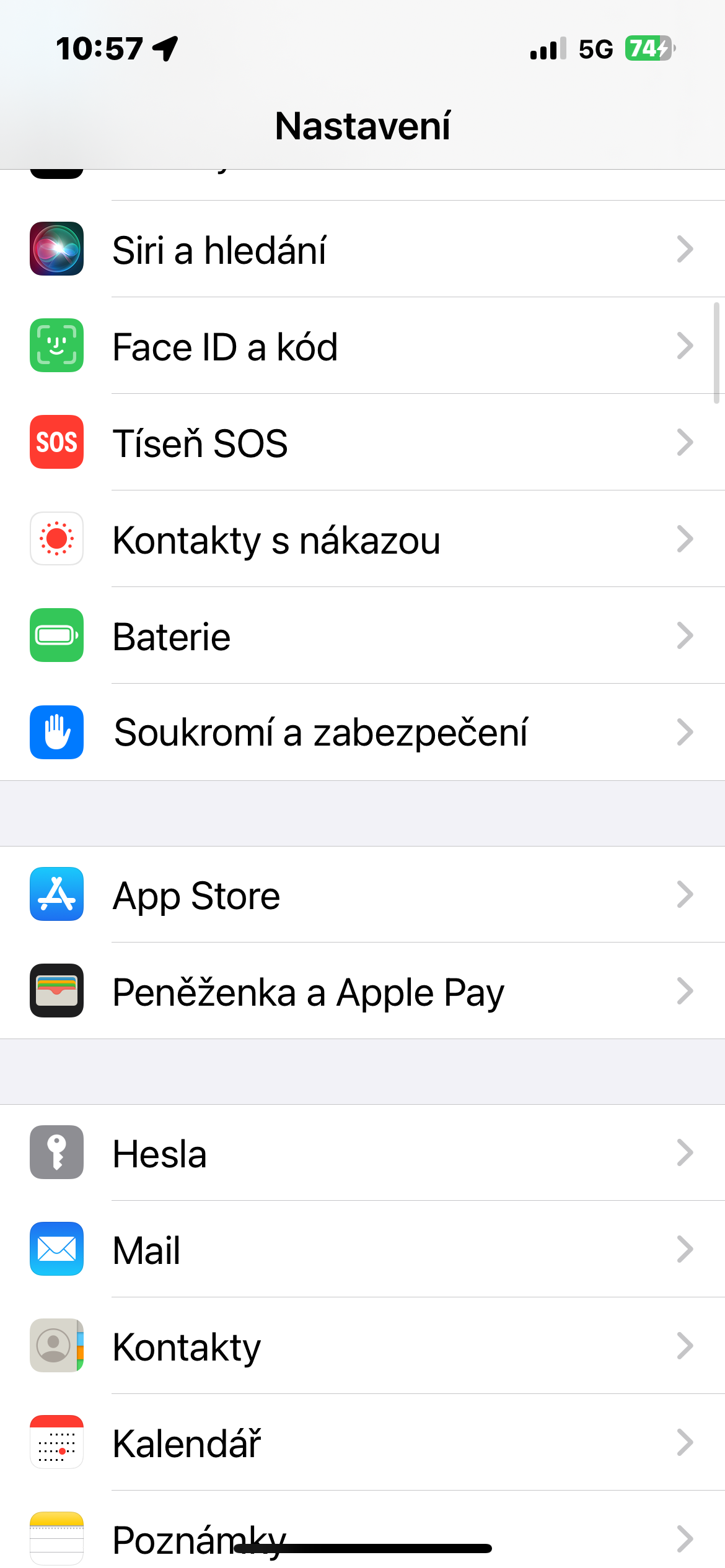This screenshot has width=725, height=1568.
Task: Open Mail settings
Action: click(362, 1249)
